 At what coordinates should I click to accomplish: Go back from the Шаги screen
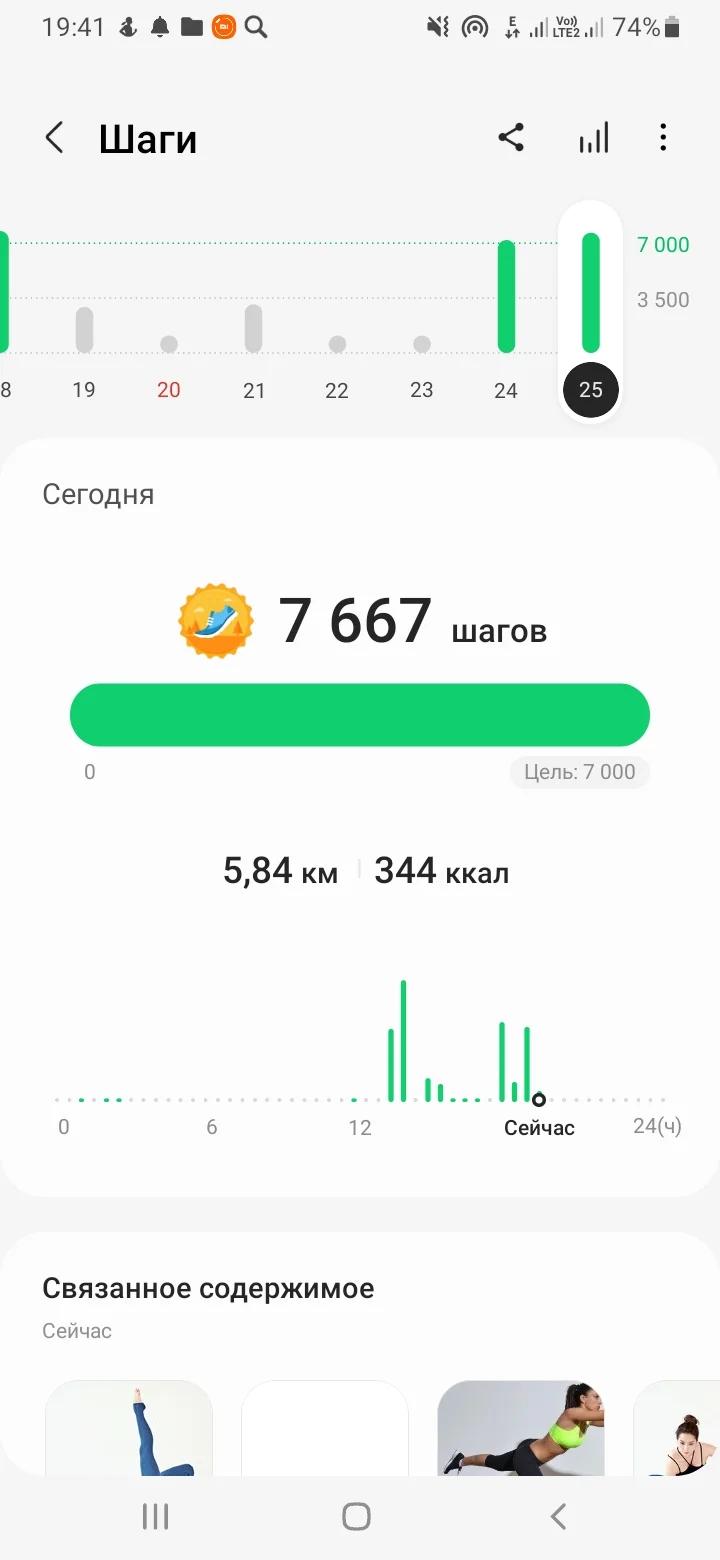pyautogui.click(x=55, y=138)
